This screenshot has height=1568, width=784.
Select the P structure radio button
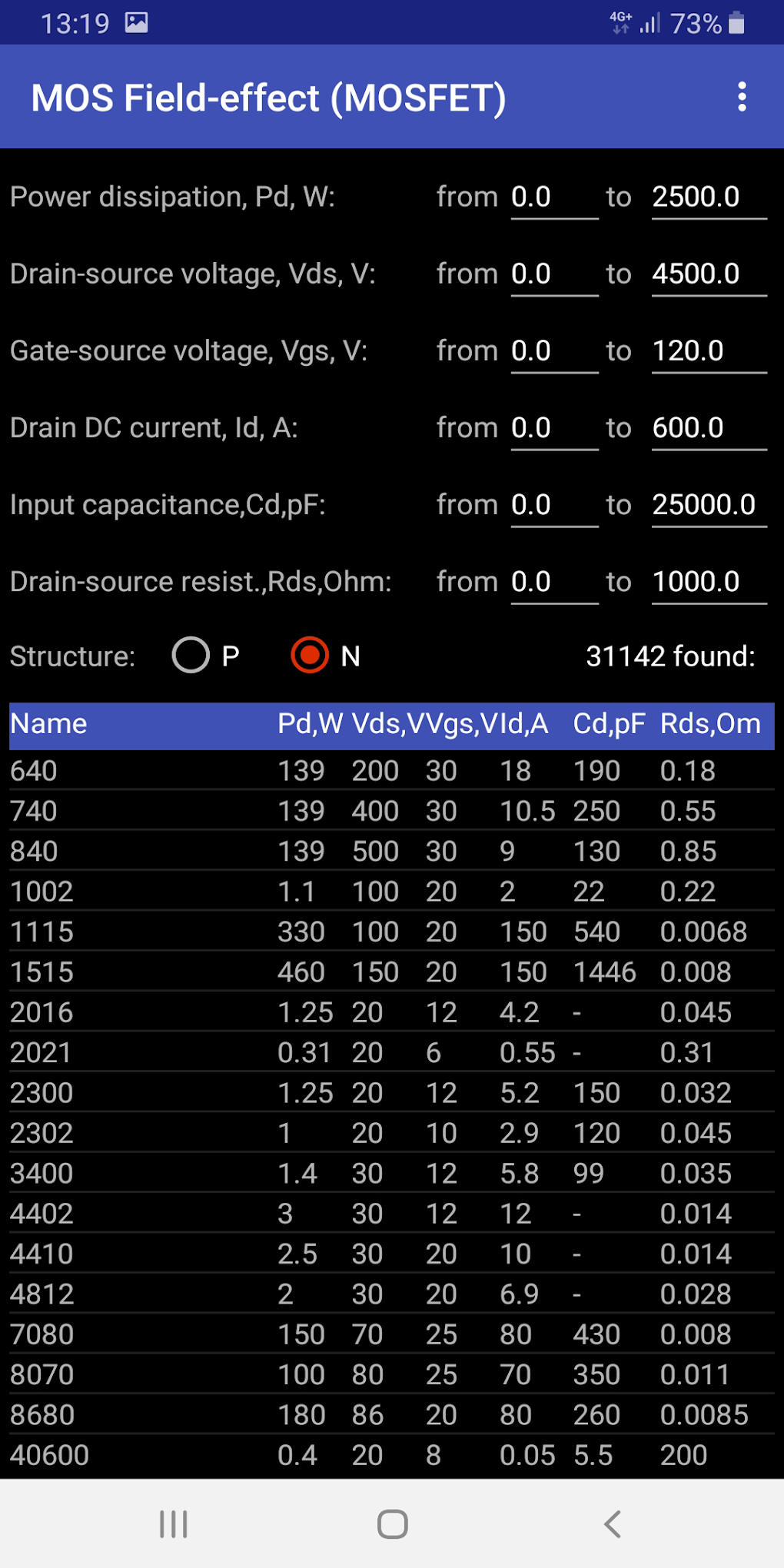tap(191, 656)
